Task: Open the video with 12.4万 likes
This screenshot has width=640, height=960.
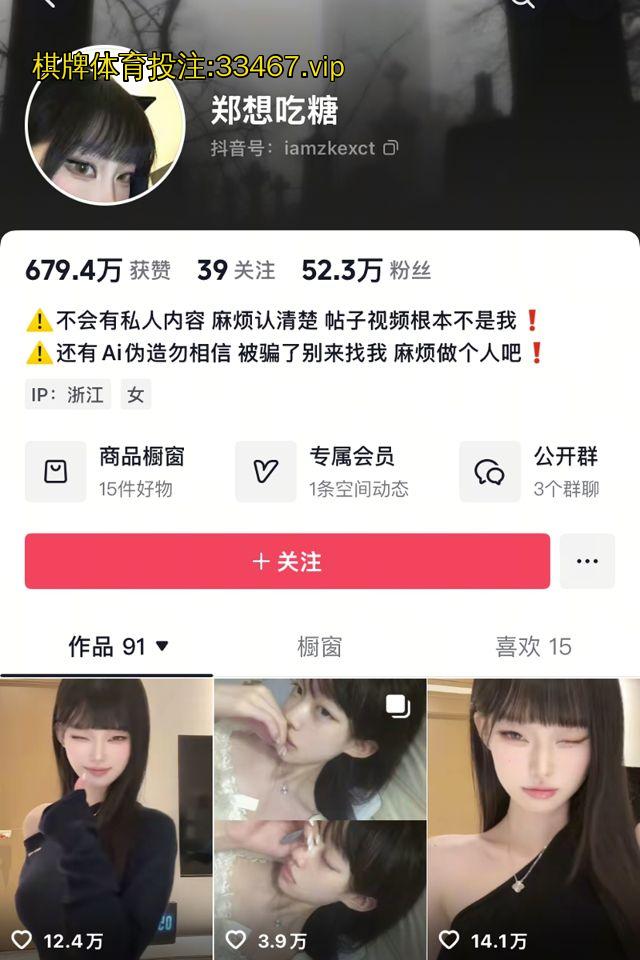Action: coord(106,815)
